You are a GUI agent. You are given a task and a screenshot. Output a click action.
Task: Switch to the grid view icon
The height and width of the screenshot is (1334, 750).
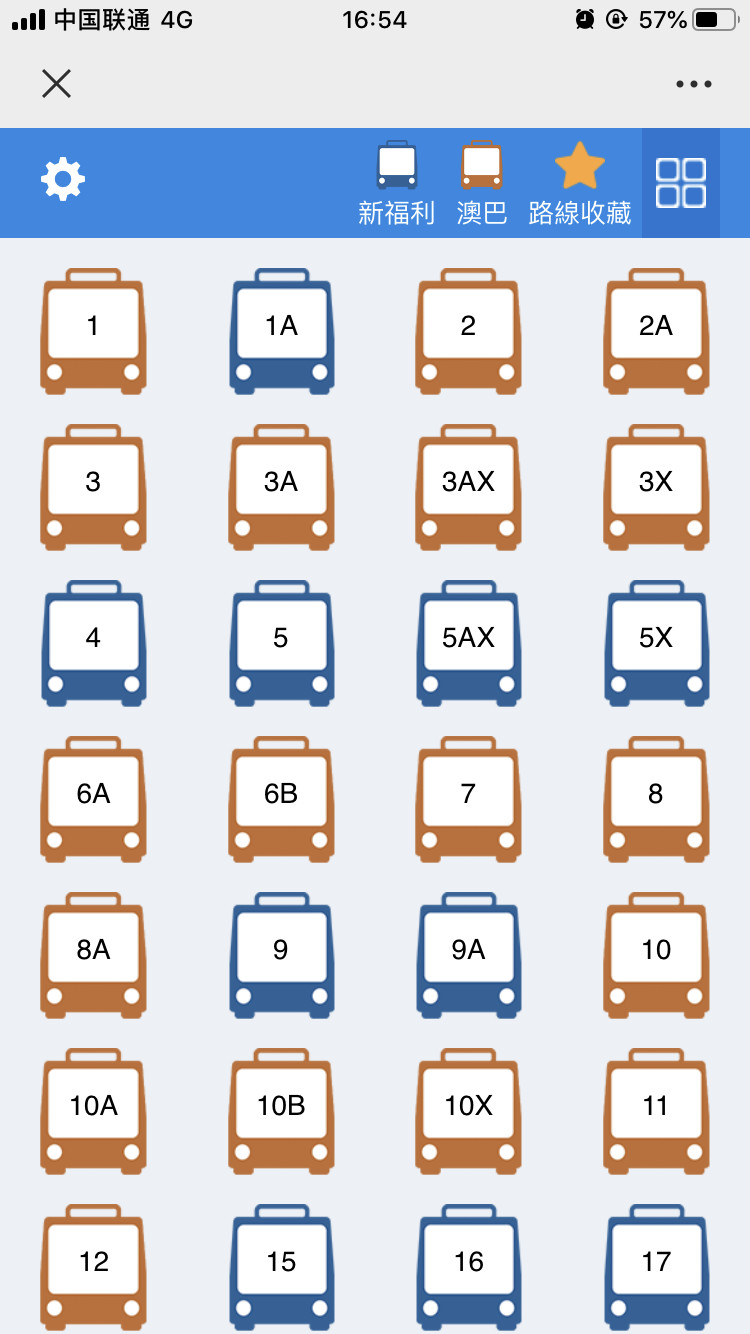click(x=681, y=183)
